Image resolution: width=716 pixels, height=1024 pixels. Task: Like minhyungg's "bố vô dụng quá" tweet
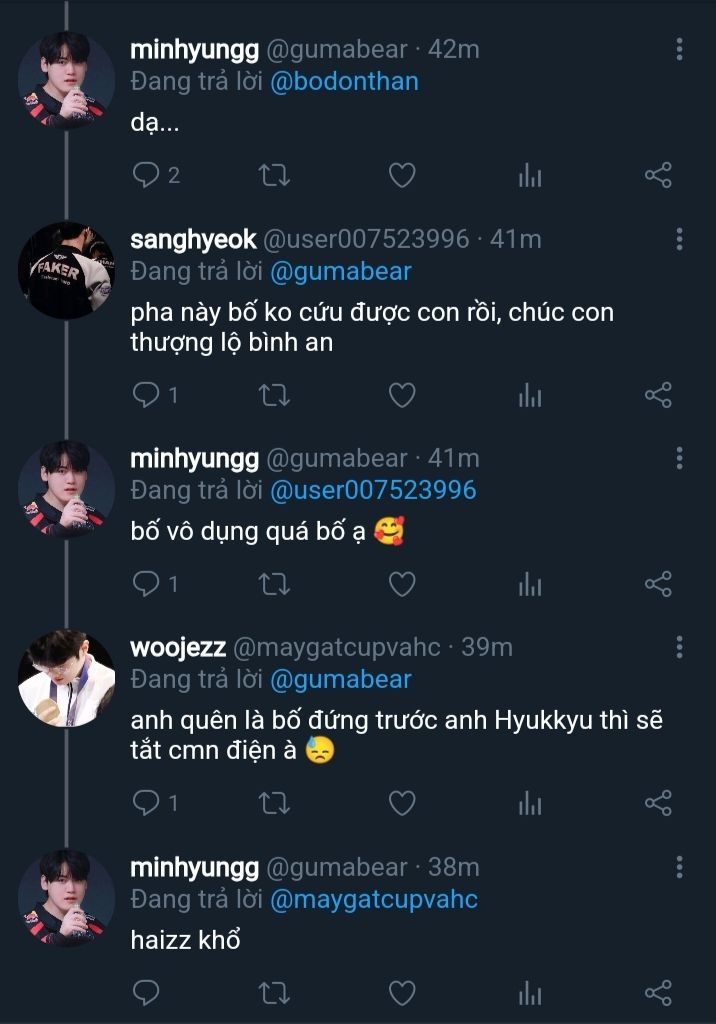coord(402,584)
